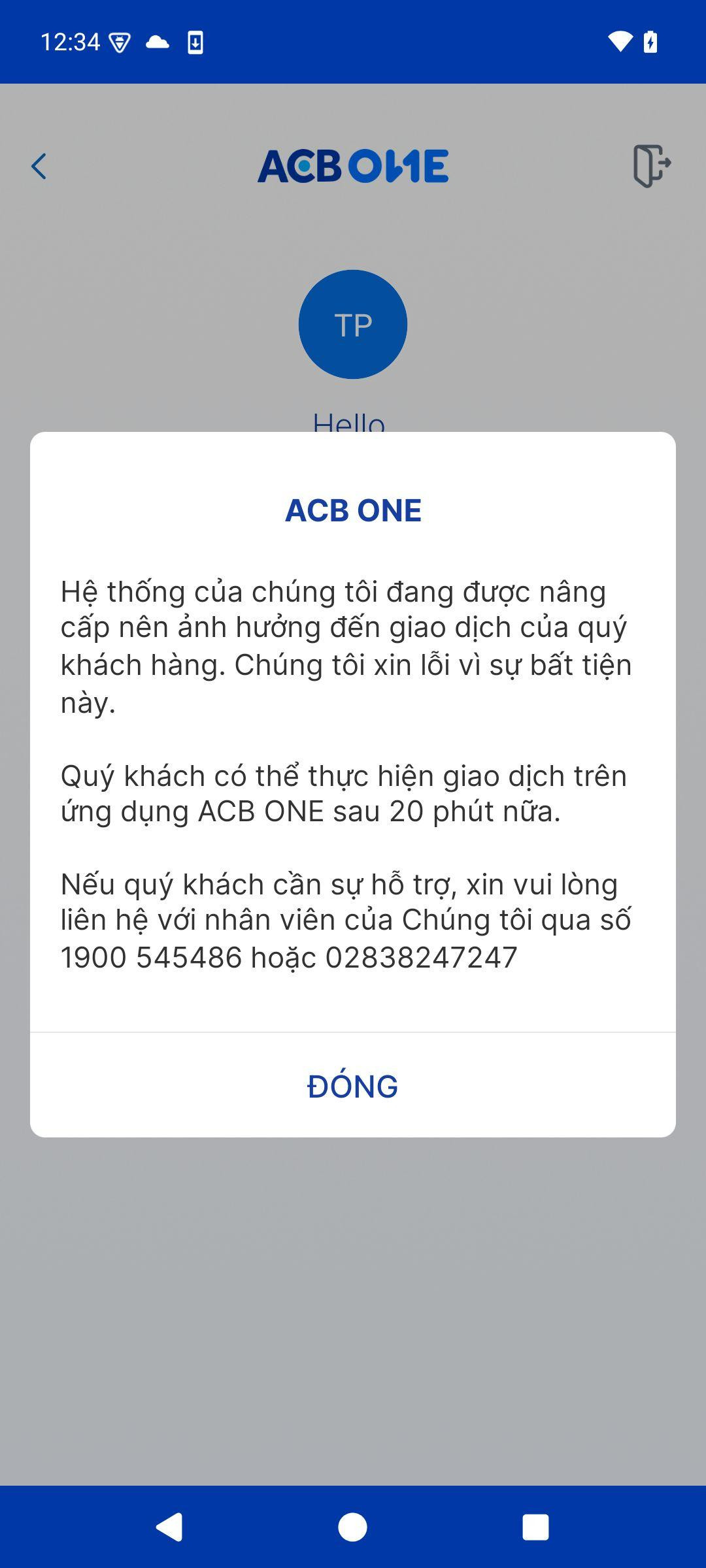Image resolution: width=706 pixels, height=1568 pixels.
Task: Close the dialog with ĐÓNG button
Action: pyautogui.click(x=352, y=1086)
